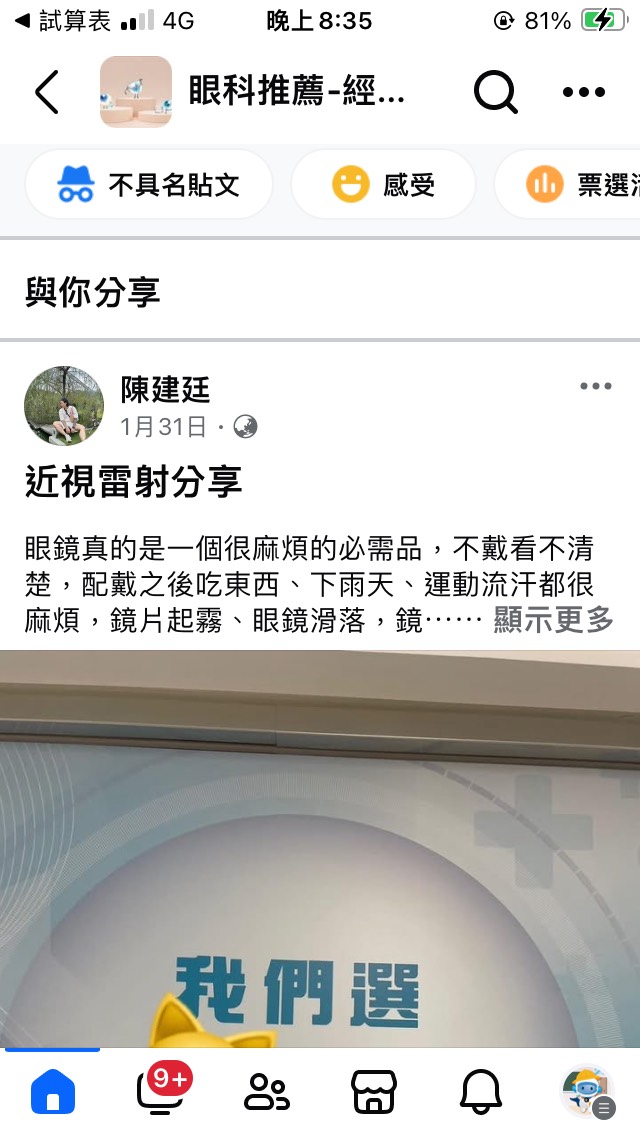Screen dimensions: 640x1136
Task: Open the 眼科推薦 group info header
Action: pyautogui.click(x=297, y=92)
